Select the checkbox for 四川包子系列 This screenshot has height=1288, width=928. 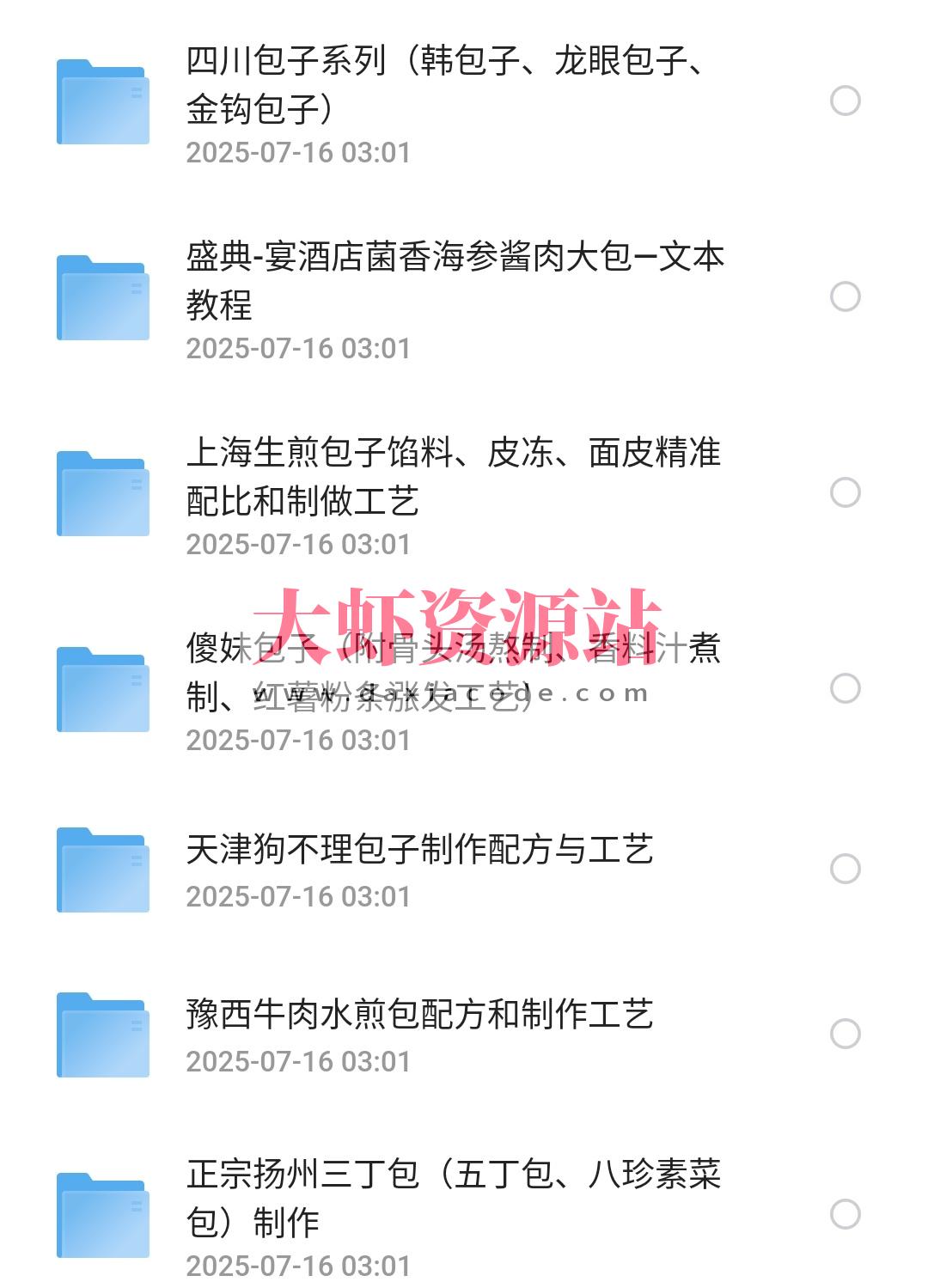click(846, 101)
